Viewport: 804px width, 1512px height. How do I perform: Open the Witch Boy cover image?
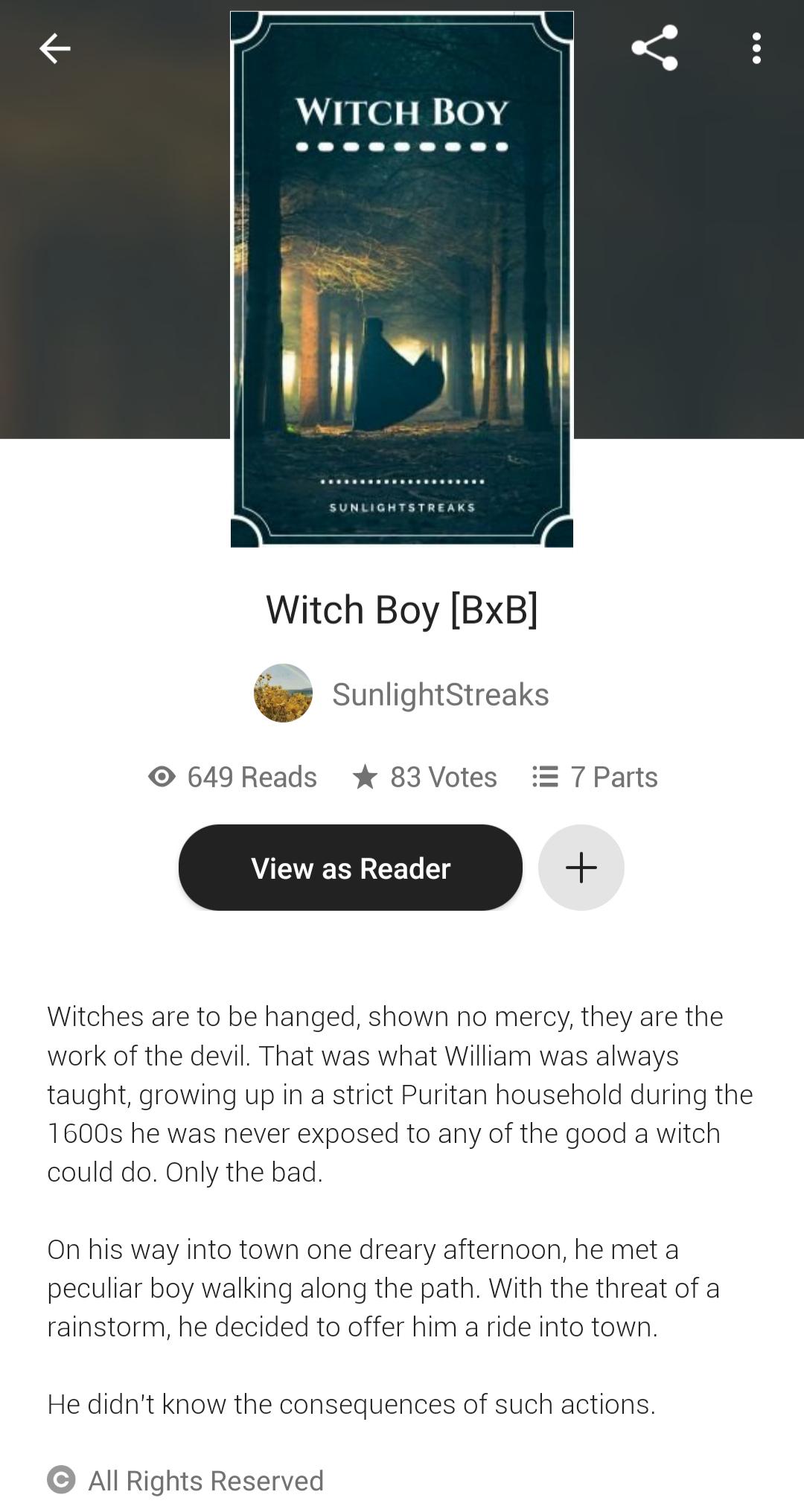point(402,275)
